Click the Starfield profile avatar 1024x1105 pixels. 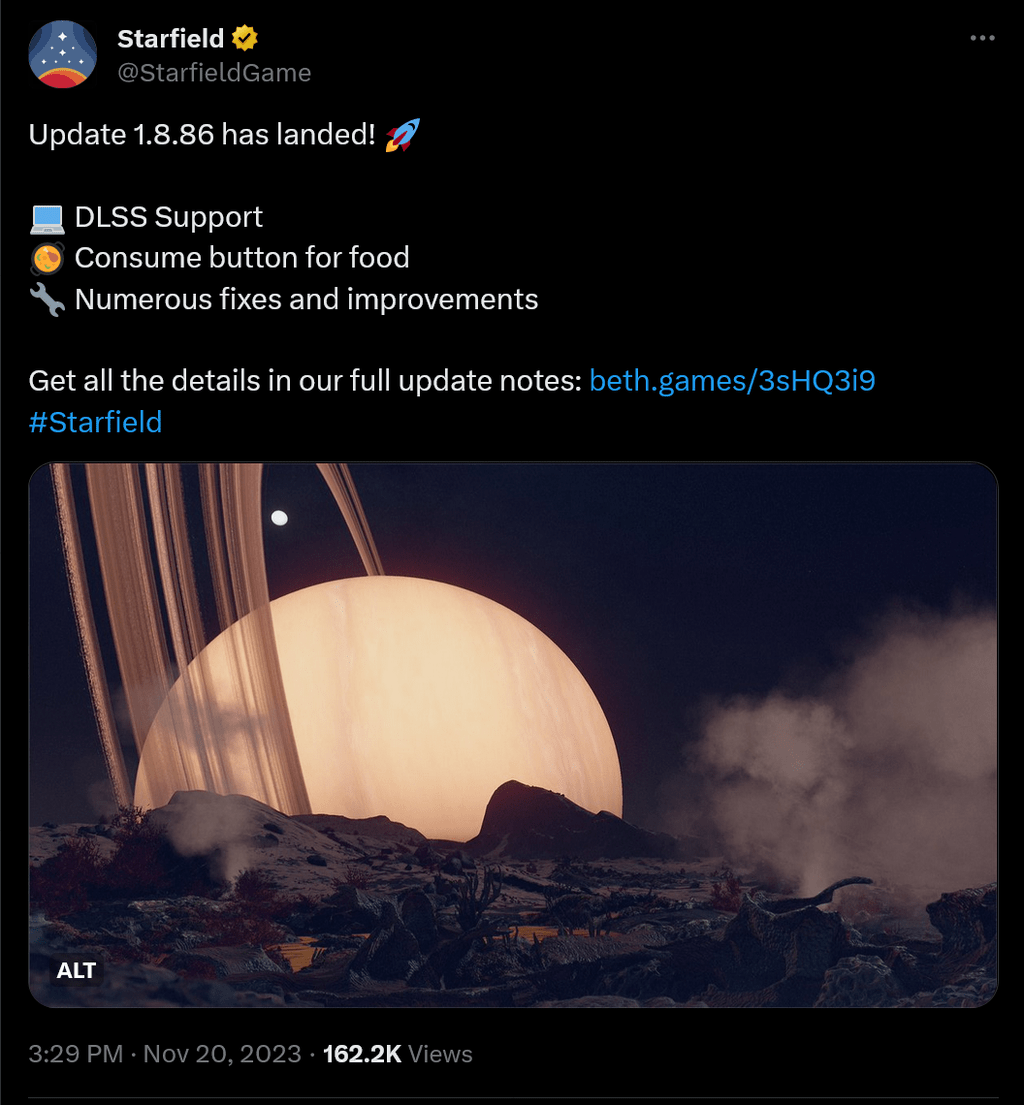pyautogui.click(x=62, y=54)
